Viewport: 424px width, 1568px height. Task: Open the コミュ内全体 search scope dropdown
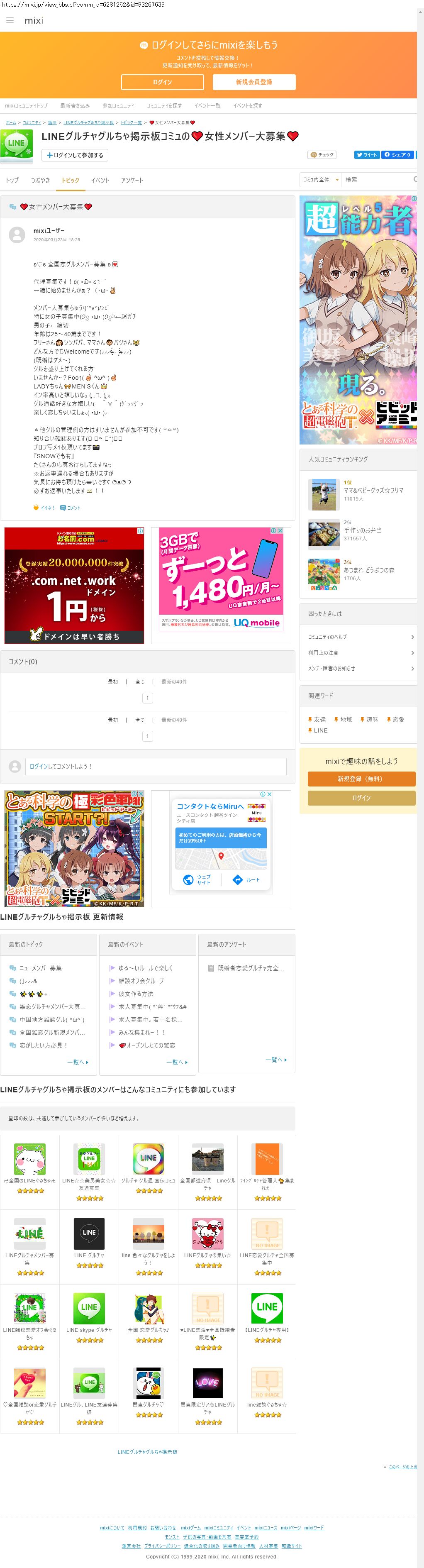click(x=321, y=180)
